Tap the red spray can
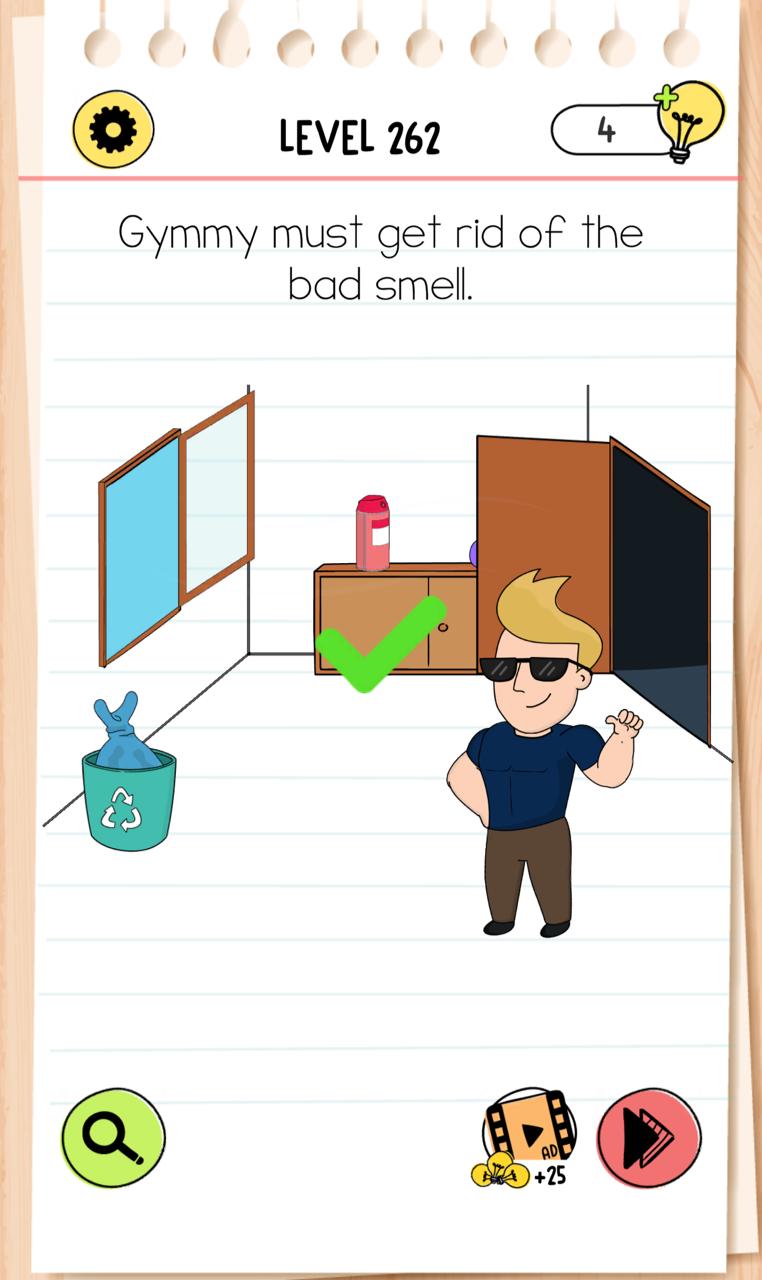The height and width of the screenshot is (1280, 762). coord(373,533)
